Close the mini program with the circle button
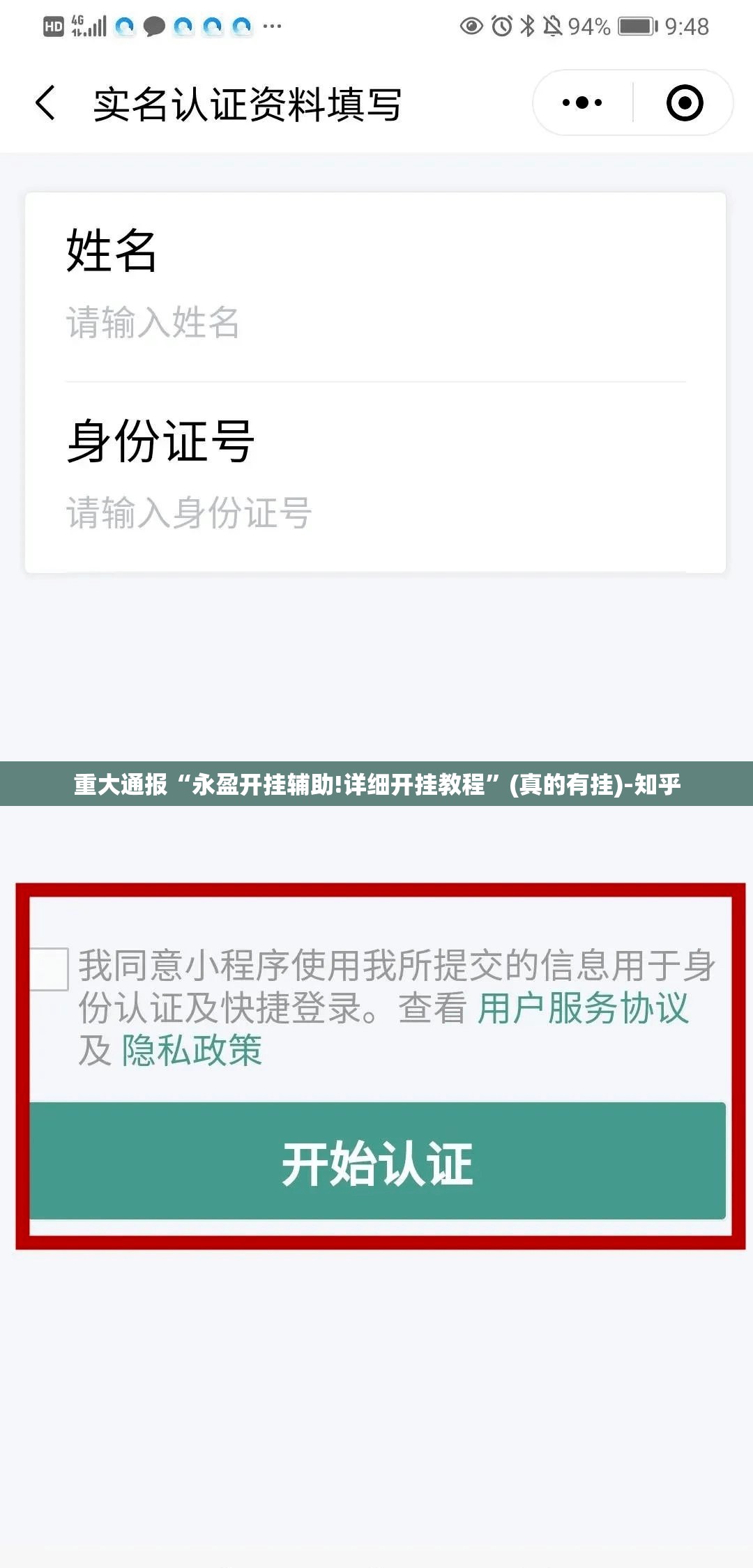This screenshot has width=753, height=1568. pos(685,103)
